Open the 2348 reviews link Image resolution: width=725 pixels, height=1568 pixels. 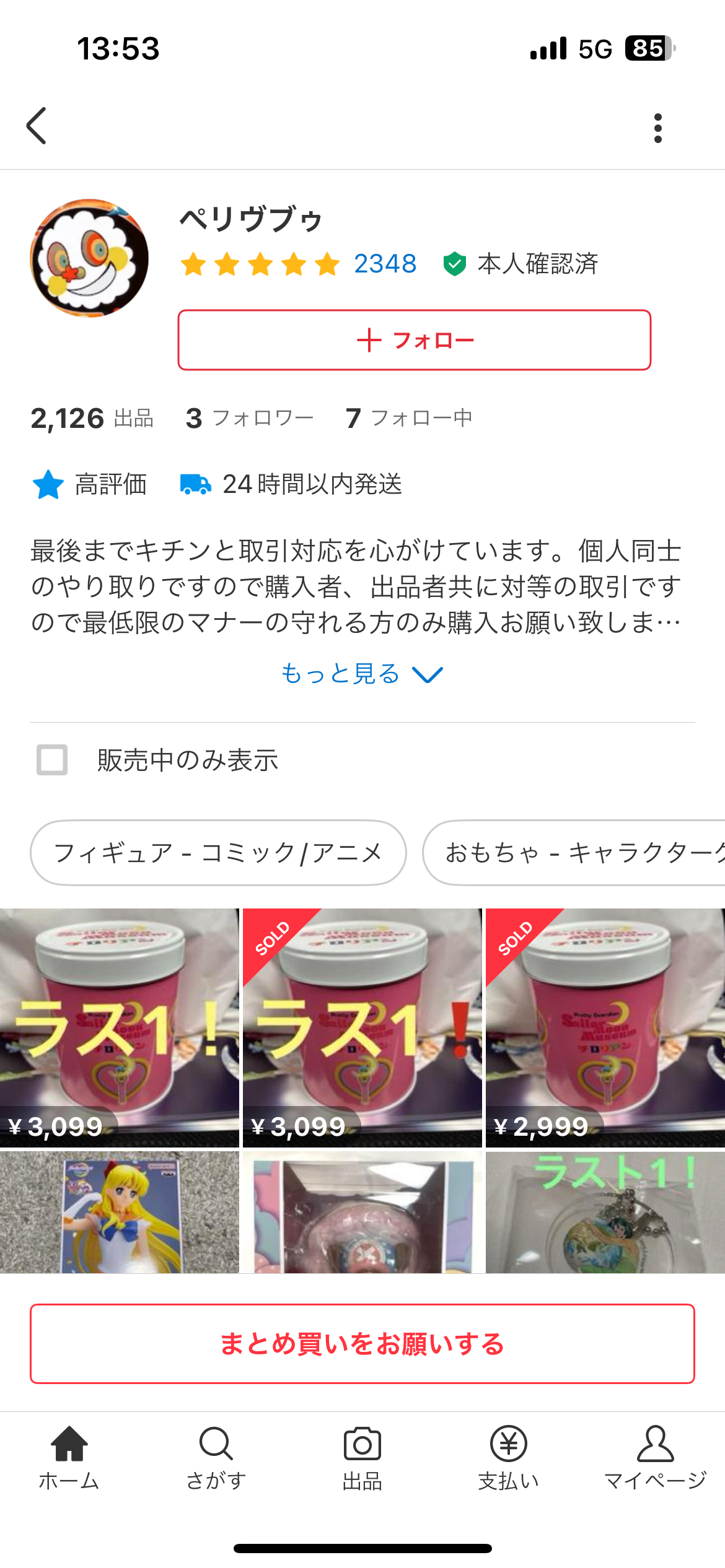coord(384,264)
